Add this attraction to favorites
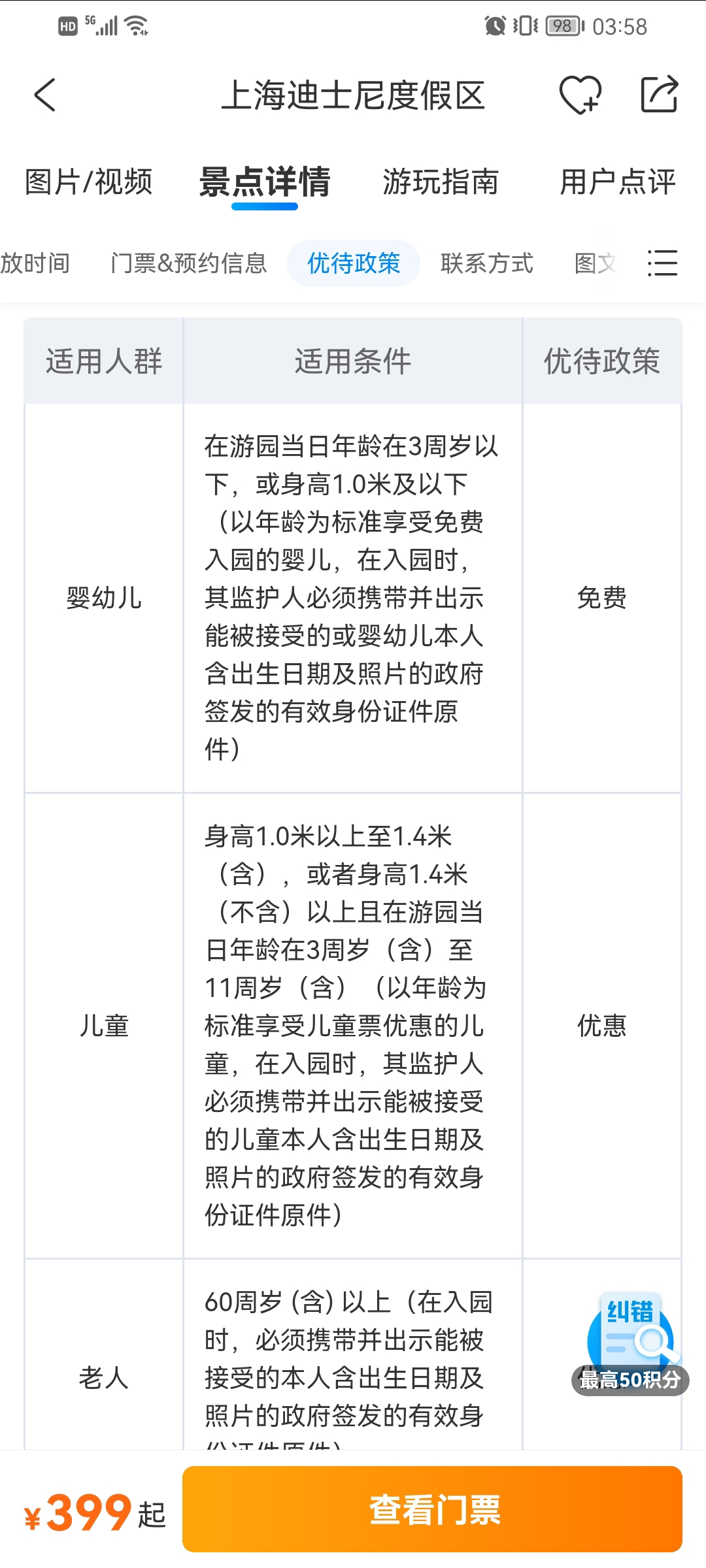Viewport: 706px width, 1568px height. (580, 95)
